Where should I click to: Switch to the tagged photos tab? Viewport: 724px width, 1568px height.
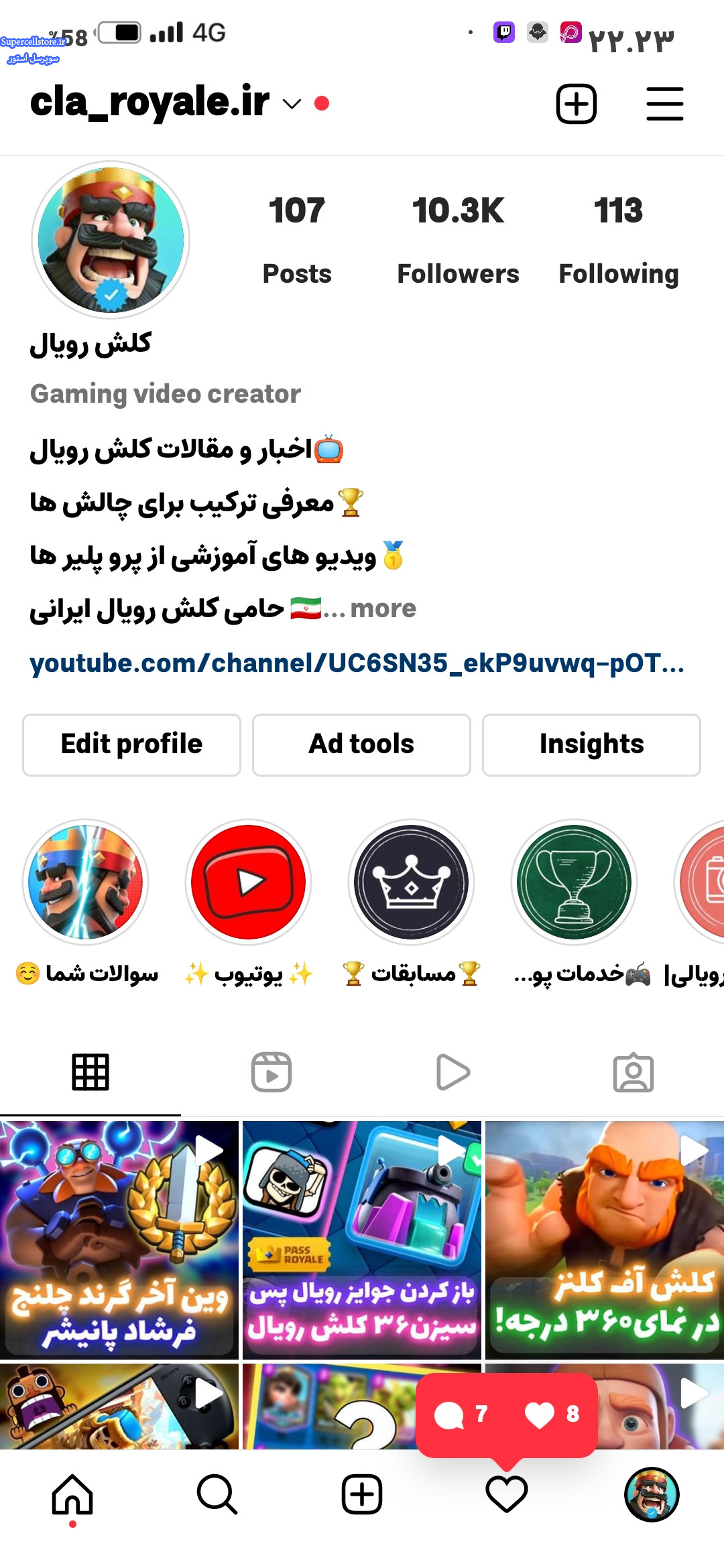tap(633, 1072)
